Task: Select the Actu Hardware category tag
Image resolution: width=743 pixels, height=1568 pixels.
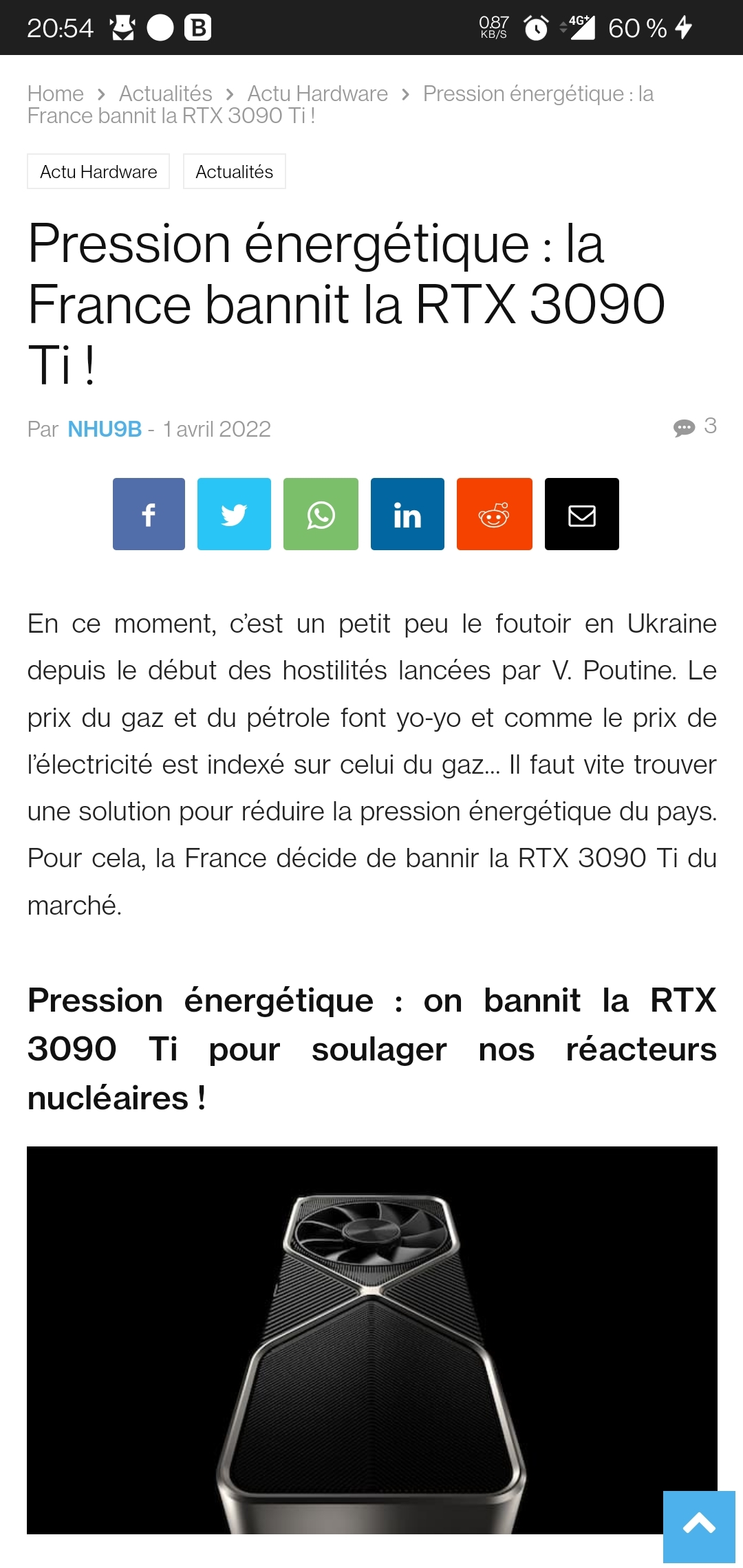Action: point(98,172)
